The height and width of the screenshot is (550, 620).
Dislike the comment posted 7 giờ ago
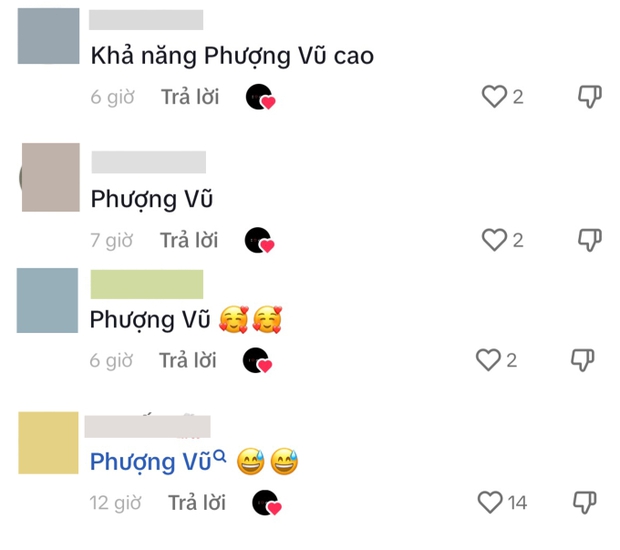pyautogui.click(x=589, y=240)
